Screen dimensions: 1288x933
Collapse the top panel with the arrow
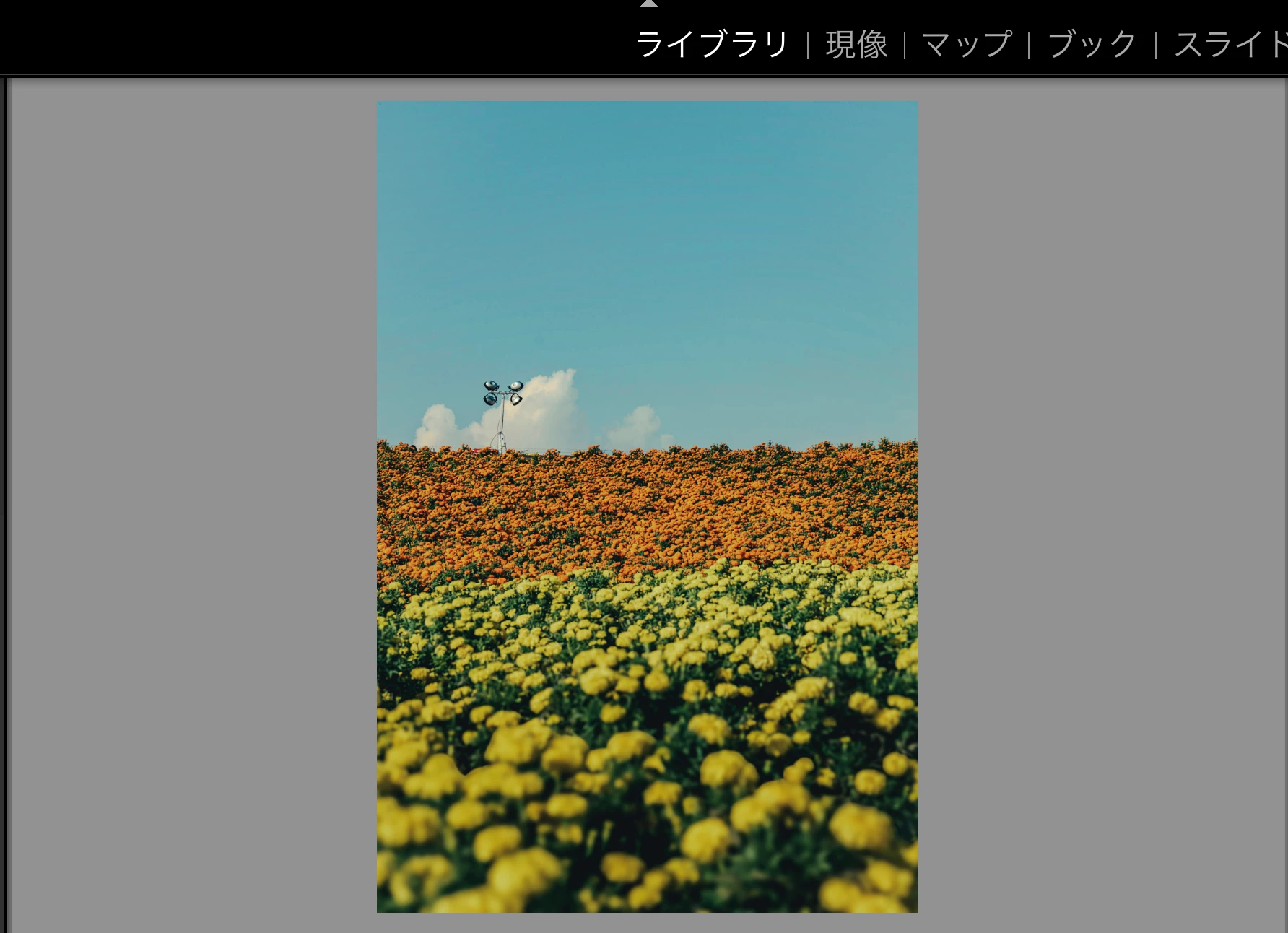(648, 4)
